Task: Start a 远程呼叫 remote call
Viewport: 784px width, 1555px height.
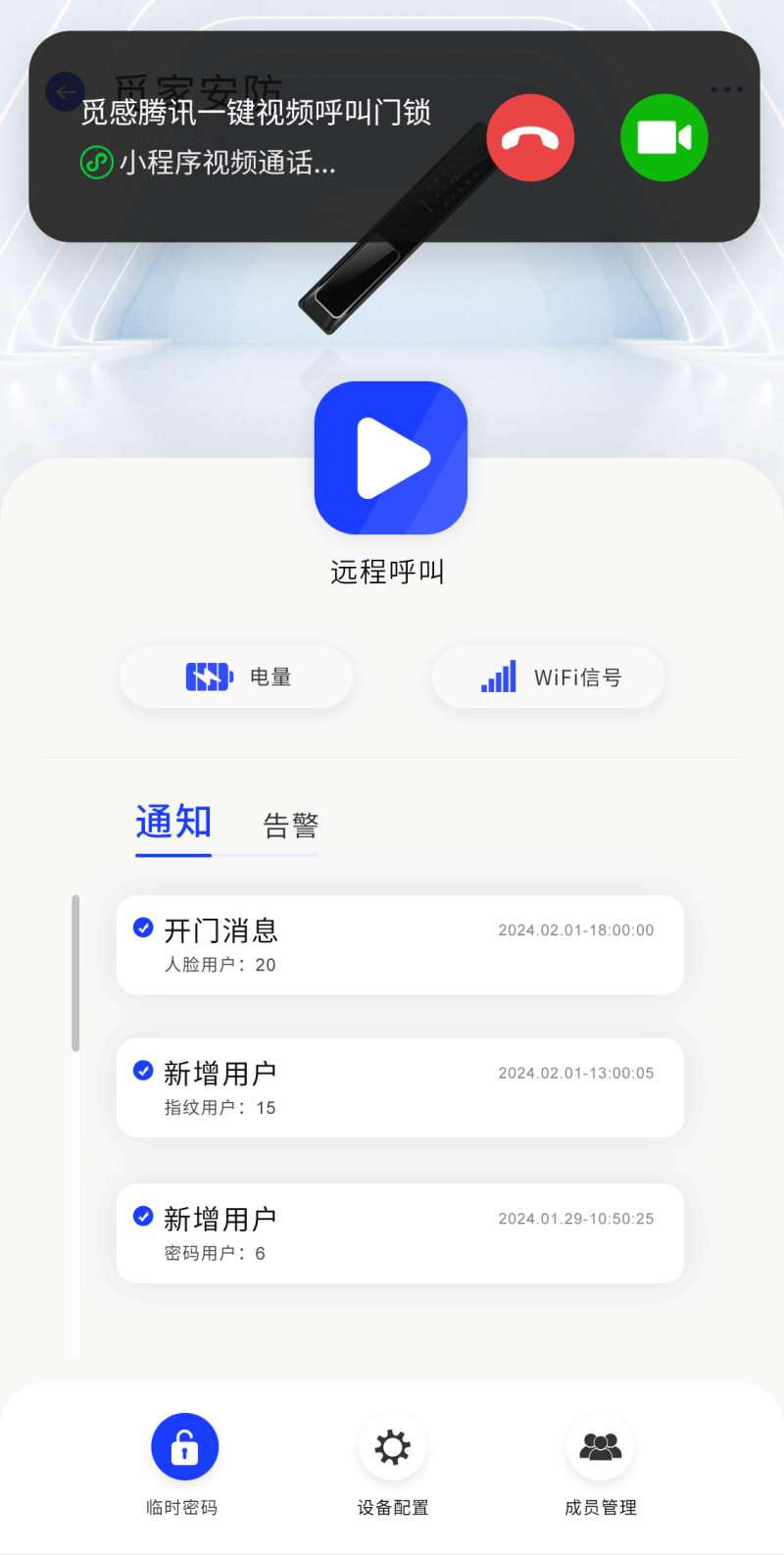Action: [391, 458]
